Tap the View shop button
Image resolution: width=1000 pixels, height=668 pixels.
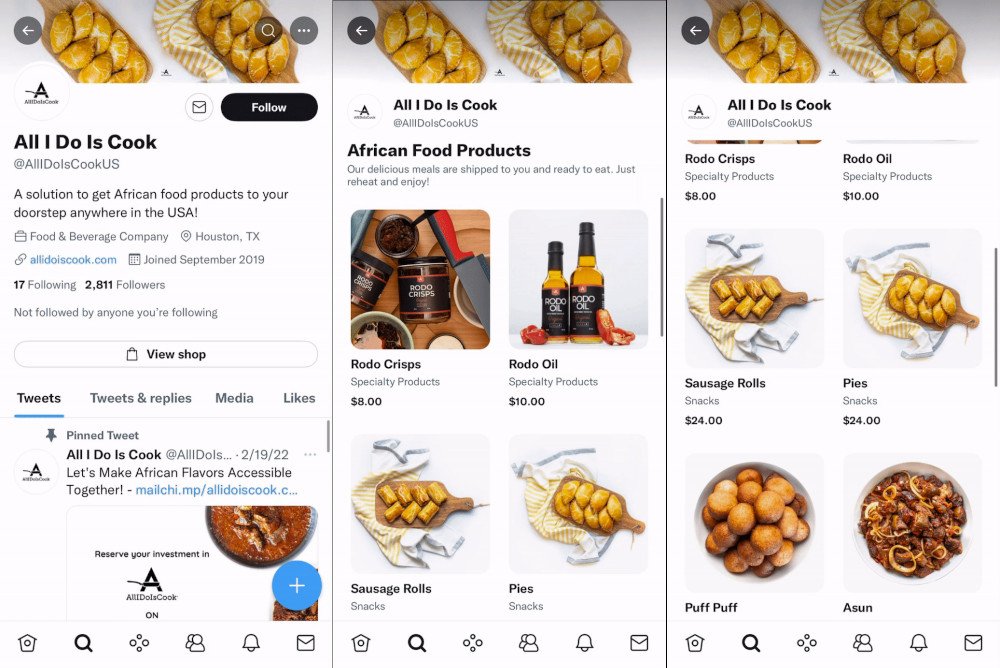coord(165,354)
